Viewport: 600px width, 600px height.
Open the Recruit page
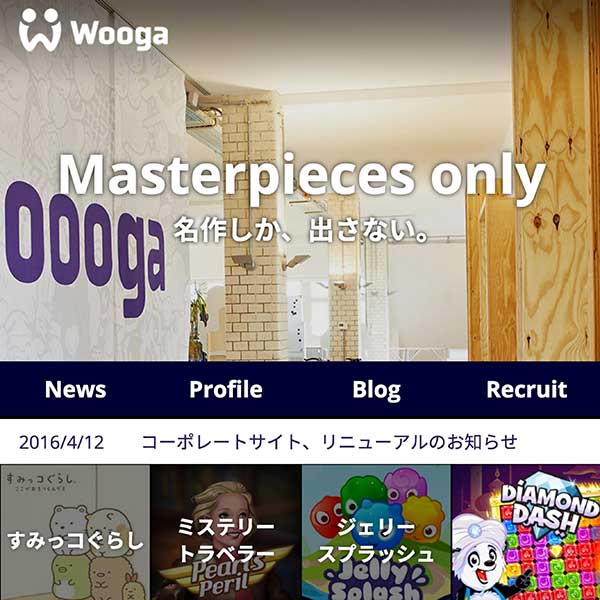coord(526,390)
